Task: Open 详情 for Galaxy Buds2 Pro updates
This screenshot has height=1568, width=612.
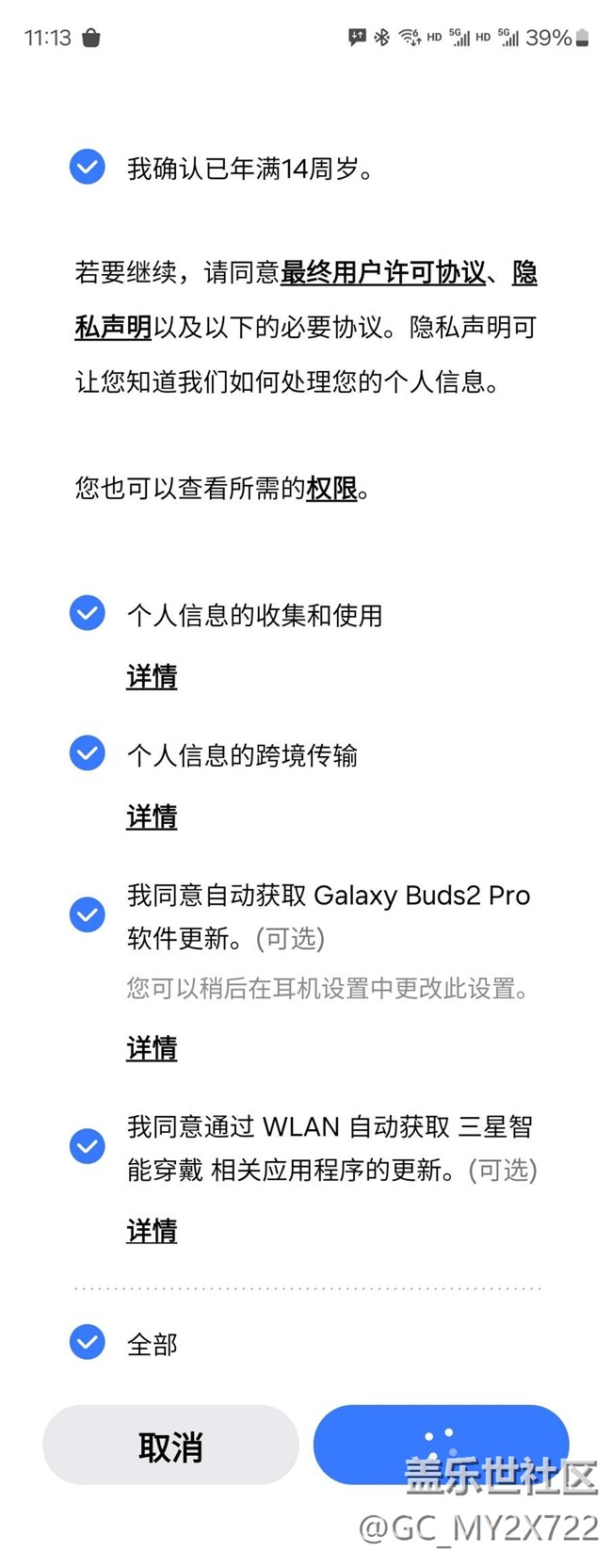Action: click(x=152, y=1048)
